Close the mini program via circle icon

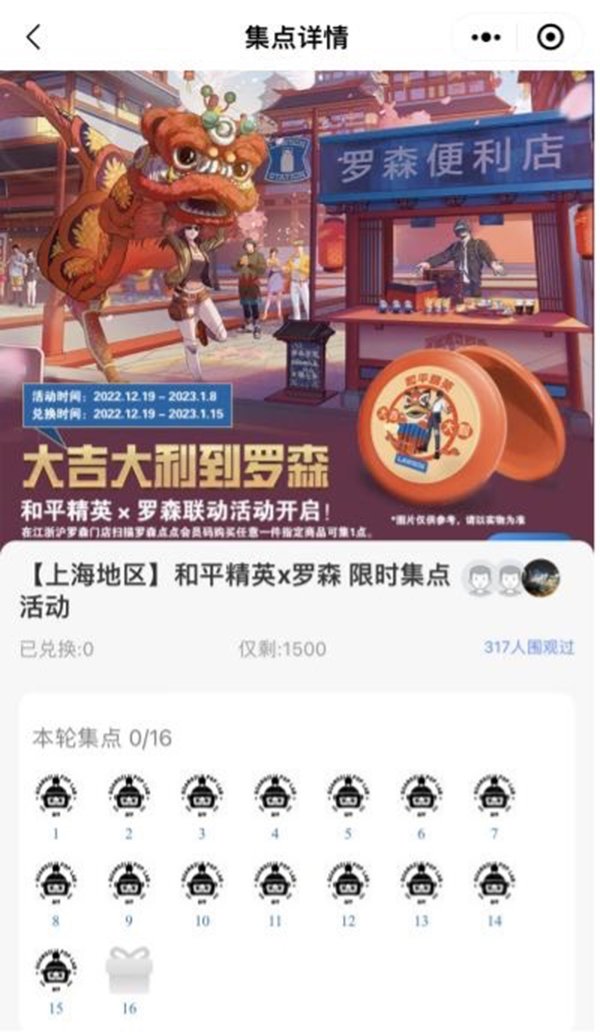pyautogui.click(x=550, y=37)
